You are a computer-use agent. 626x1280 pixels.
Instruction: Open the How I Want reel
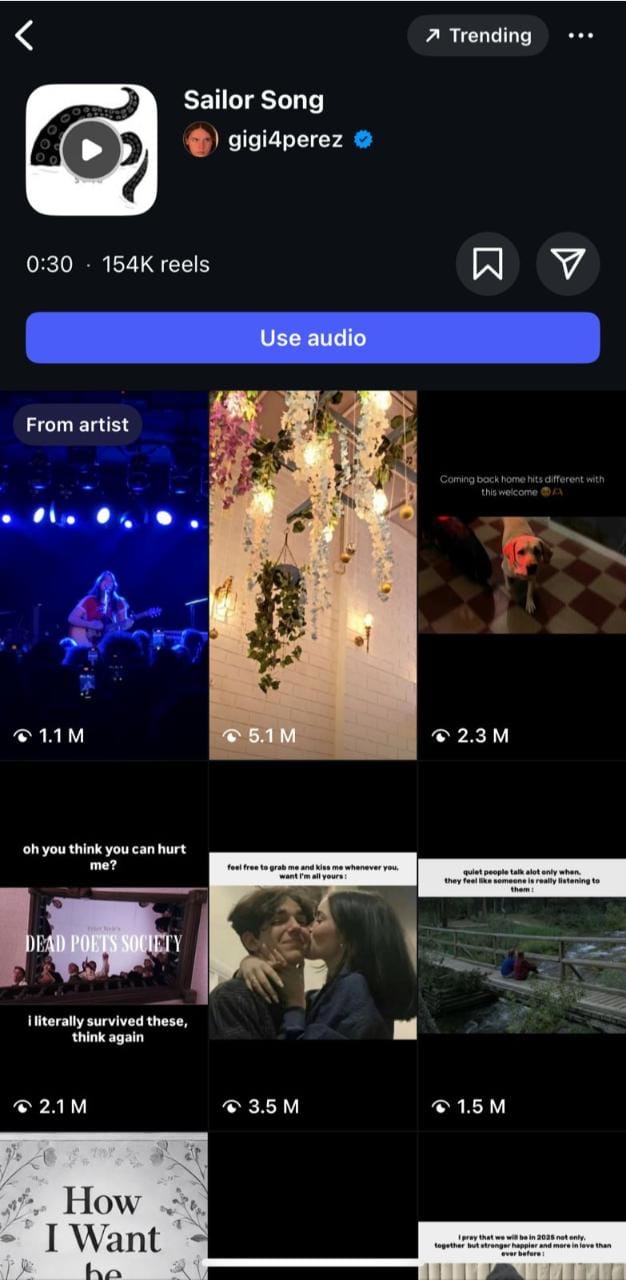pos(104,1210)
